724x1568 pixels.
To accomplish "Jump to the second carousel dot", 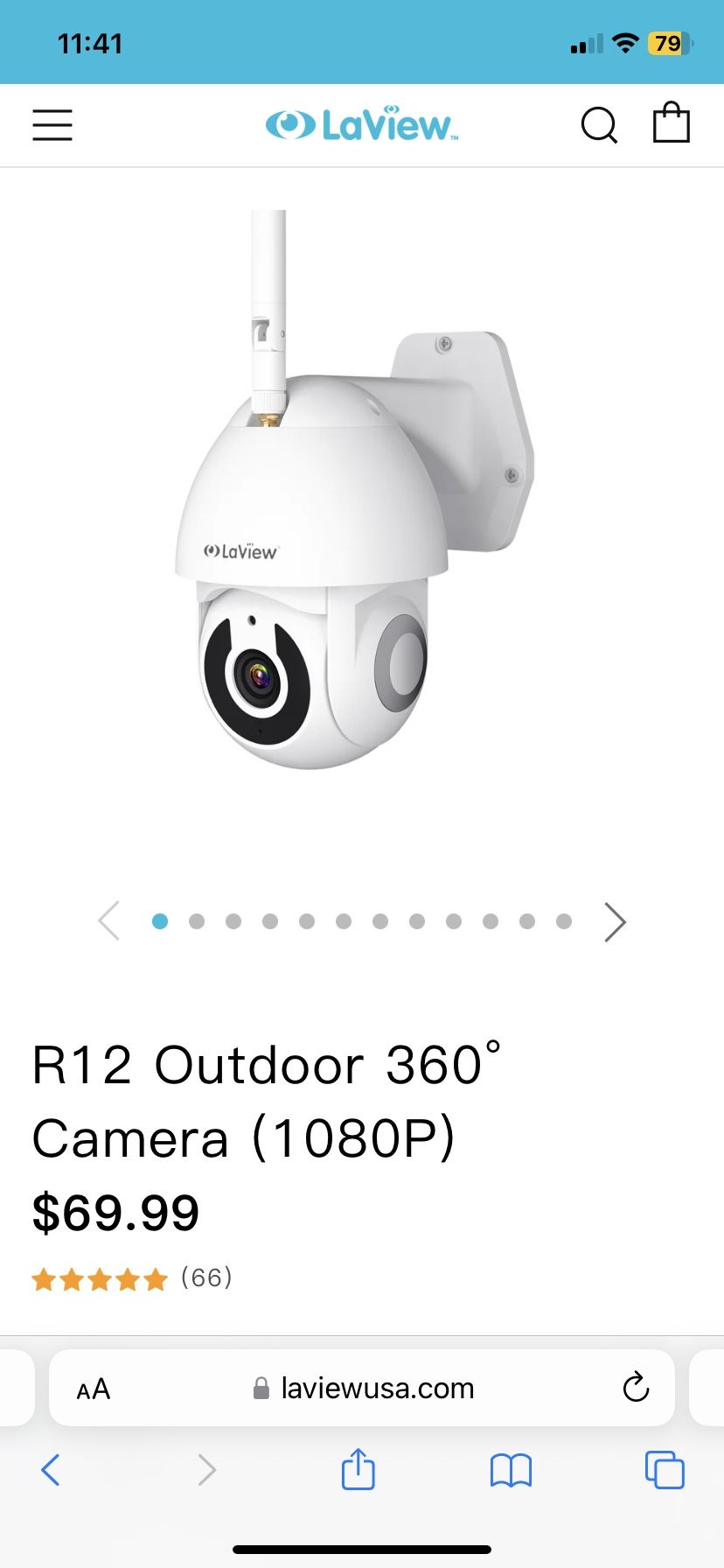I will click(197, 921).
